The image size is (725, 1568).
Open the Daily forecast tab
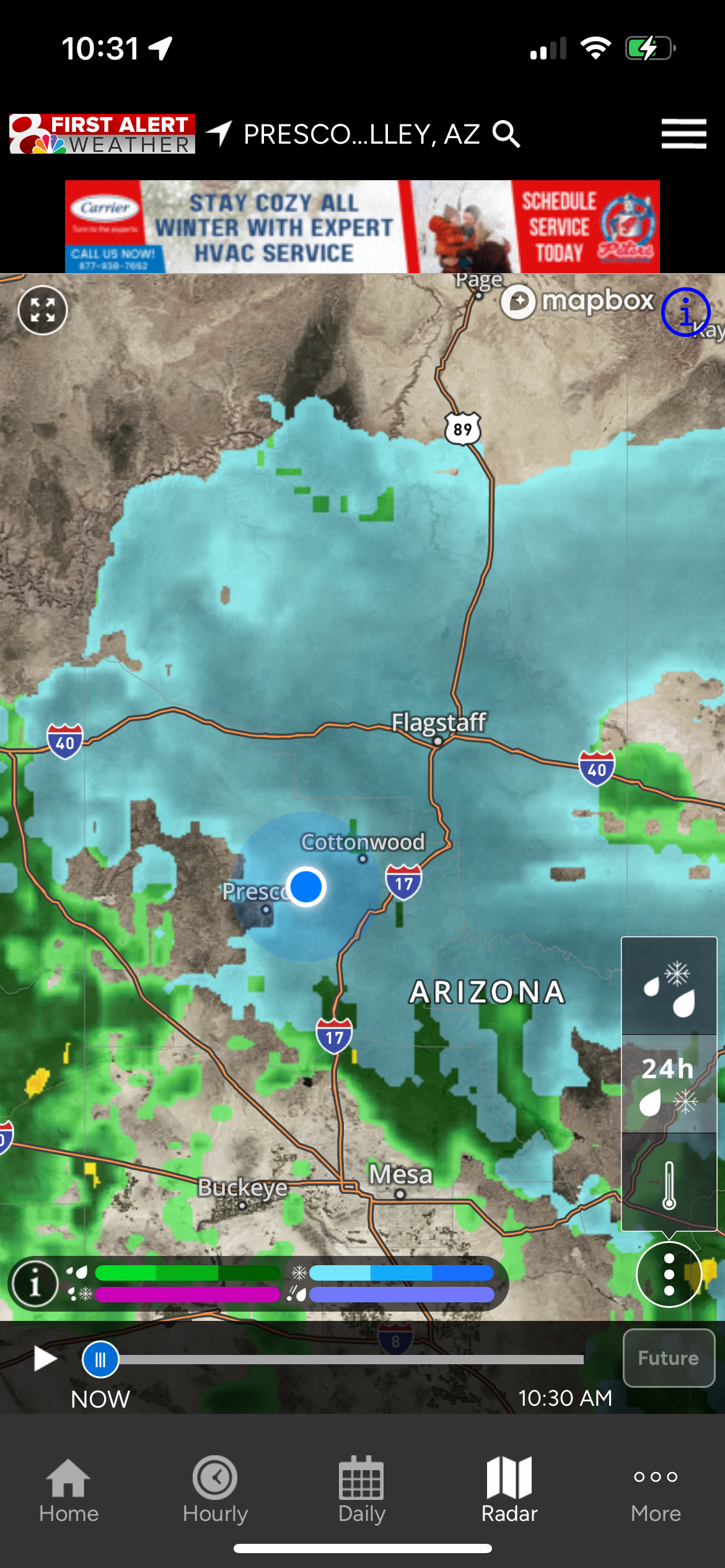(x=362, y=1489)
